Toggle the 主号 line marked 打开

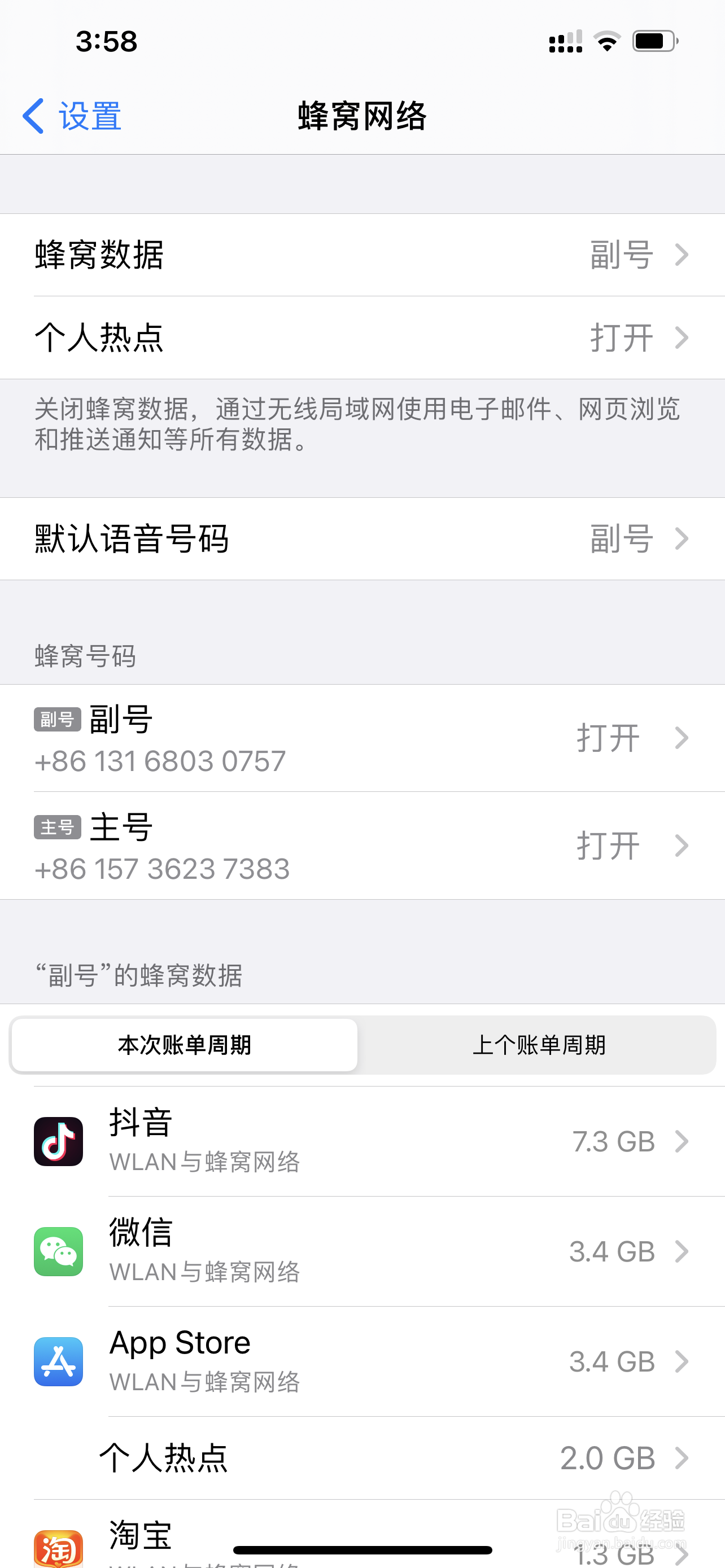[610, 845]
